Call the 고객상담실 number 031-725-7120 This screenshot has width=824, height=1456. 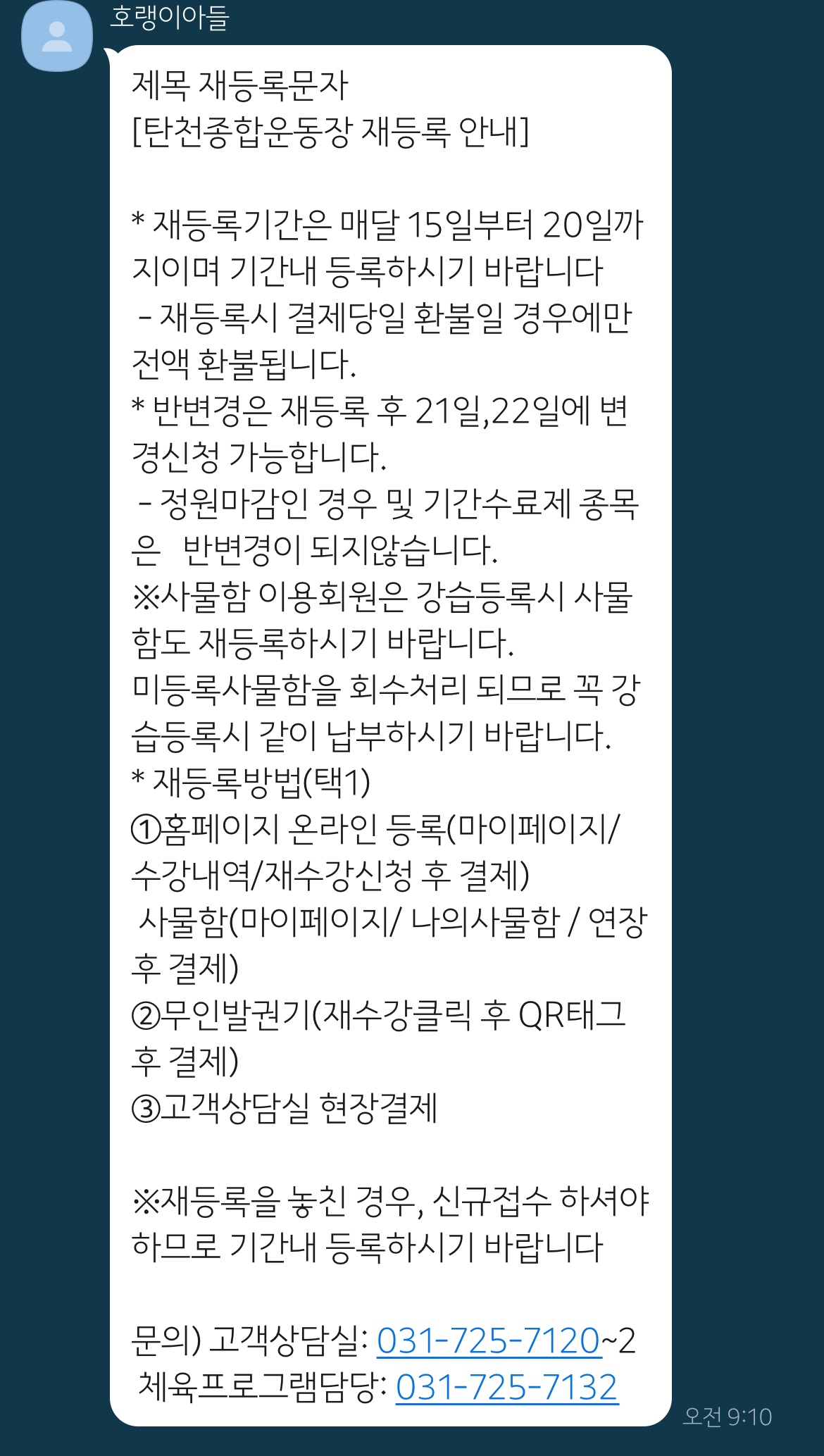488,1340
